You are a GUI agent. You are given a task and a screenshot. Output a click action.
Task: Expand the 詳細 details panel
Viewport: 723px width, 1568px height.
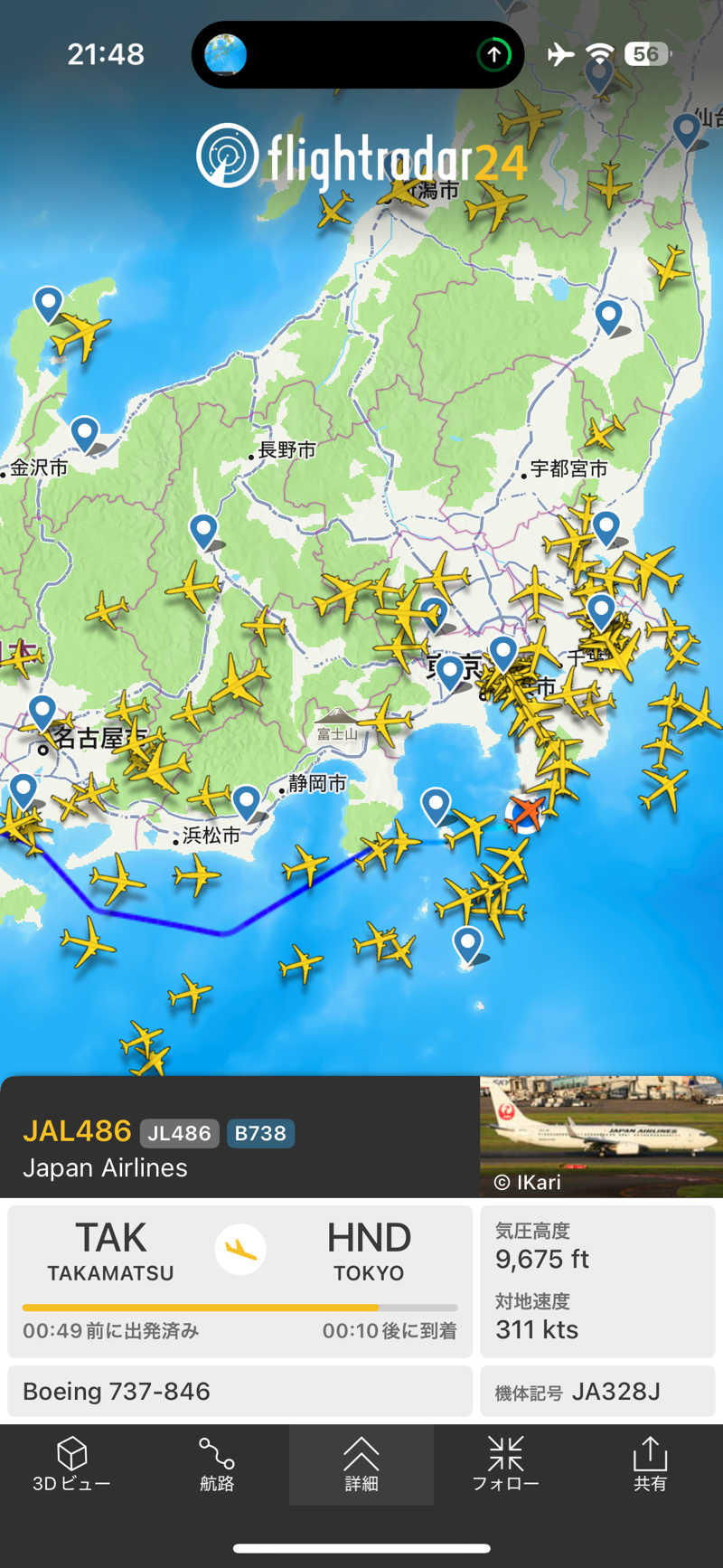[361, 1464]
